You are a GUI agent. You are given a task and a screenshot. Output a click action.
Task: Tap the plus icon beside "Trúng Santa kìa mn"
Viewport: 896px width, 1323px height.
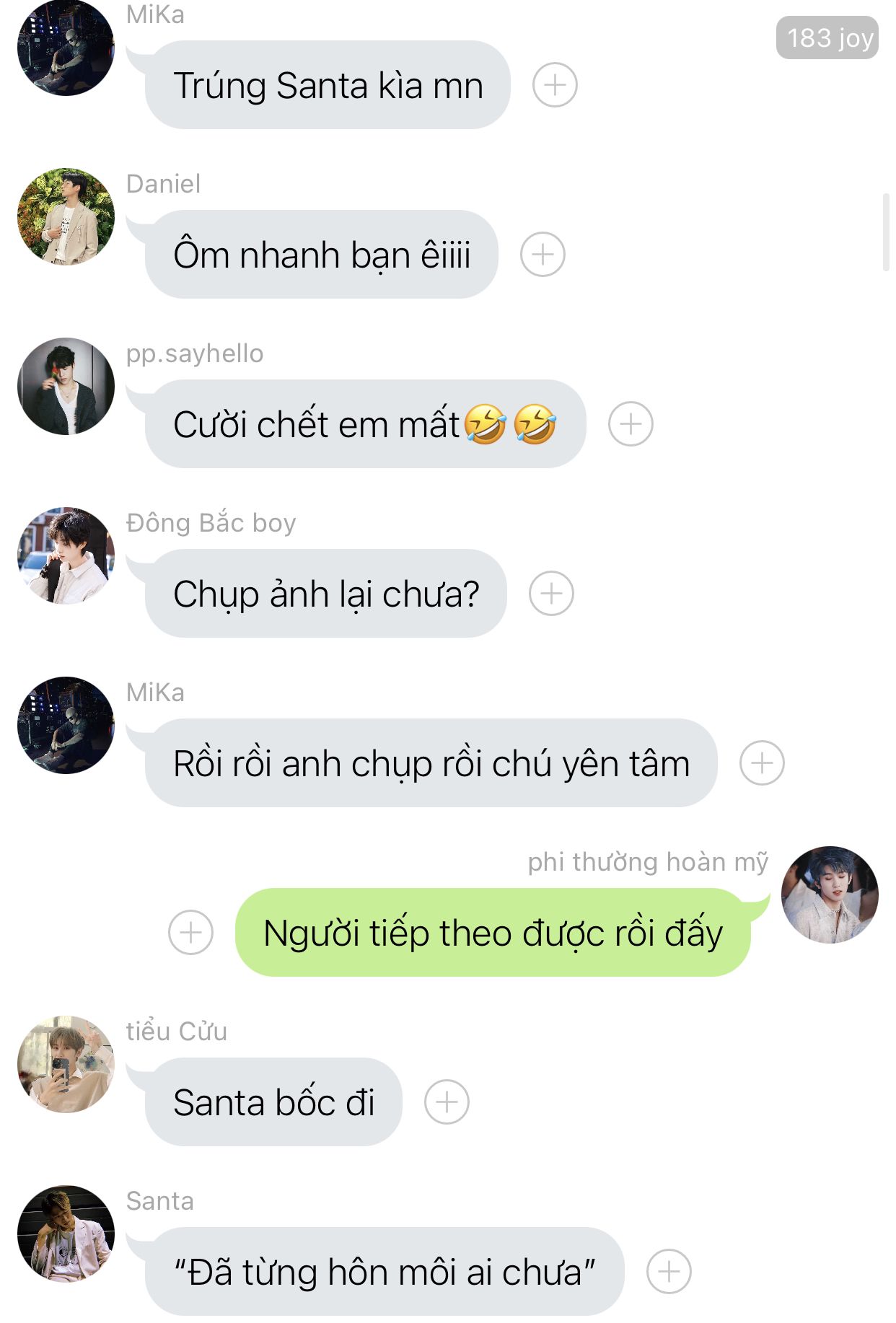[x=554, y=85]
